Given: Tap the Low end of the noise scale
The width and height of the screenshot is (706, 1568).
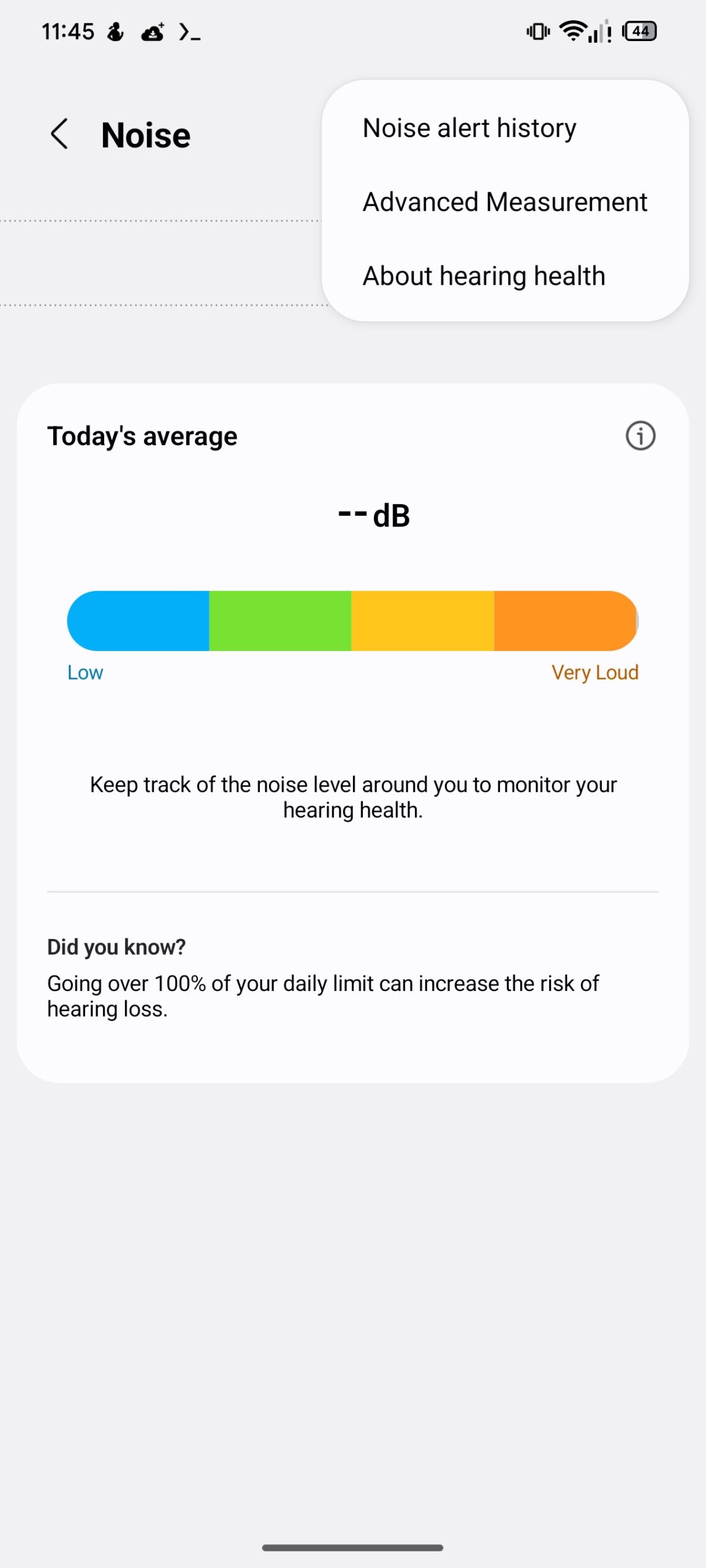Looking at the screenshot, I should [x=85, y=672].
